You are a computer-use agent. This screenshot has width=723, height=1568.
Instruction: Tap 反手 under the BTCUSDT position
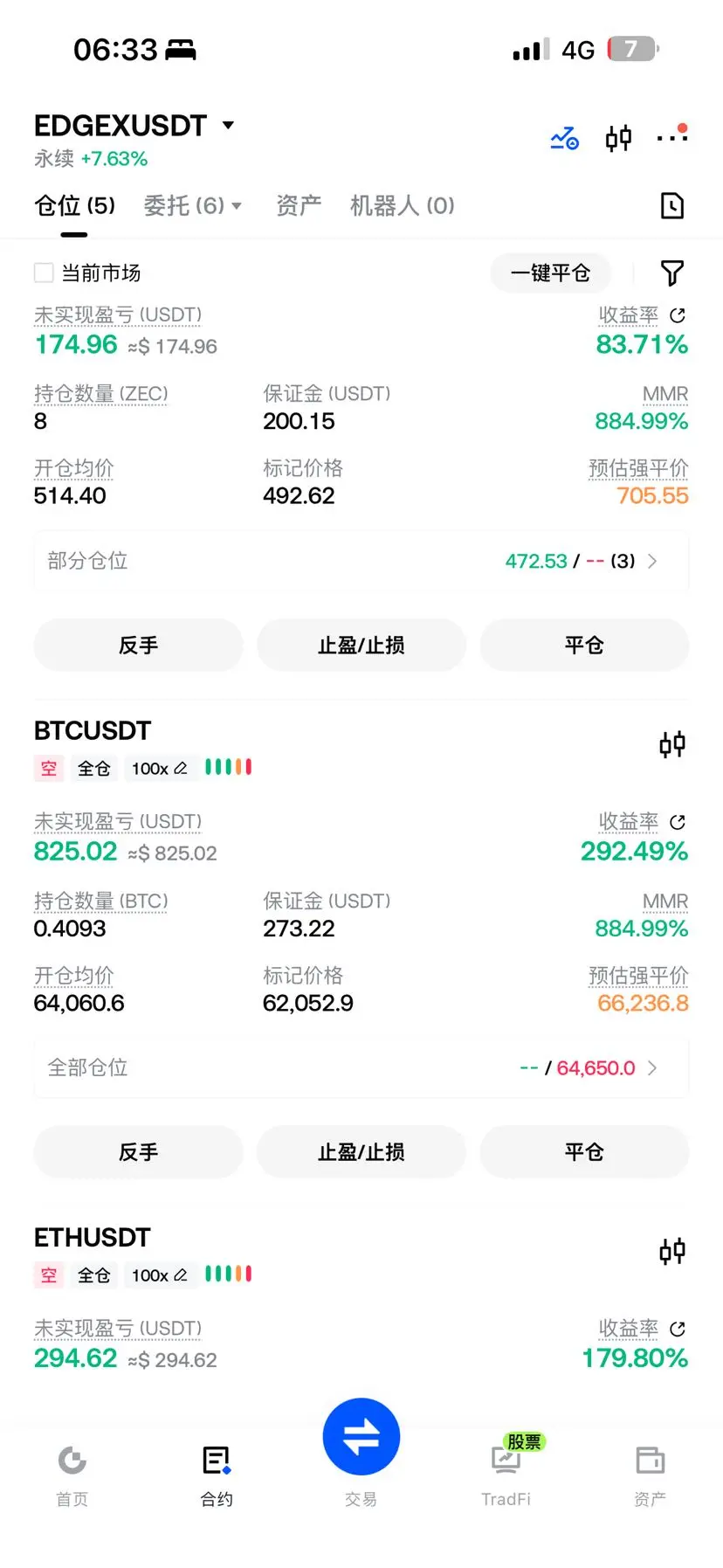click(138, 1152)
